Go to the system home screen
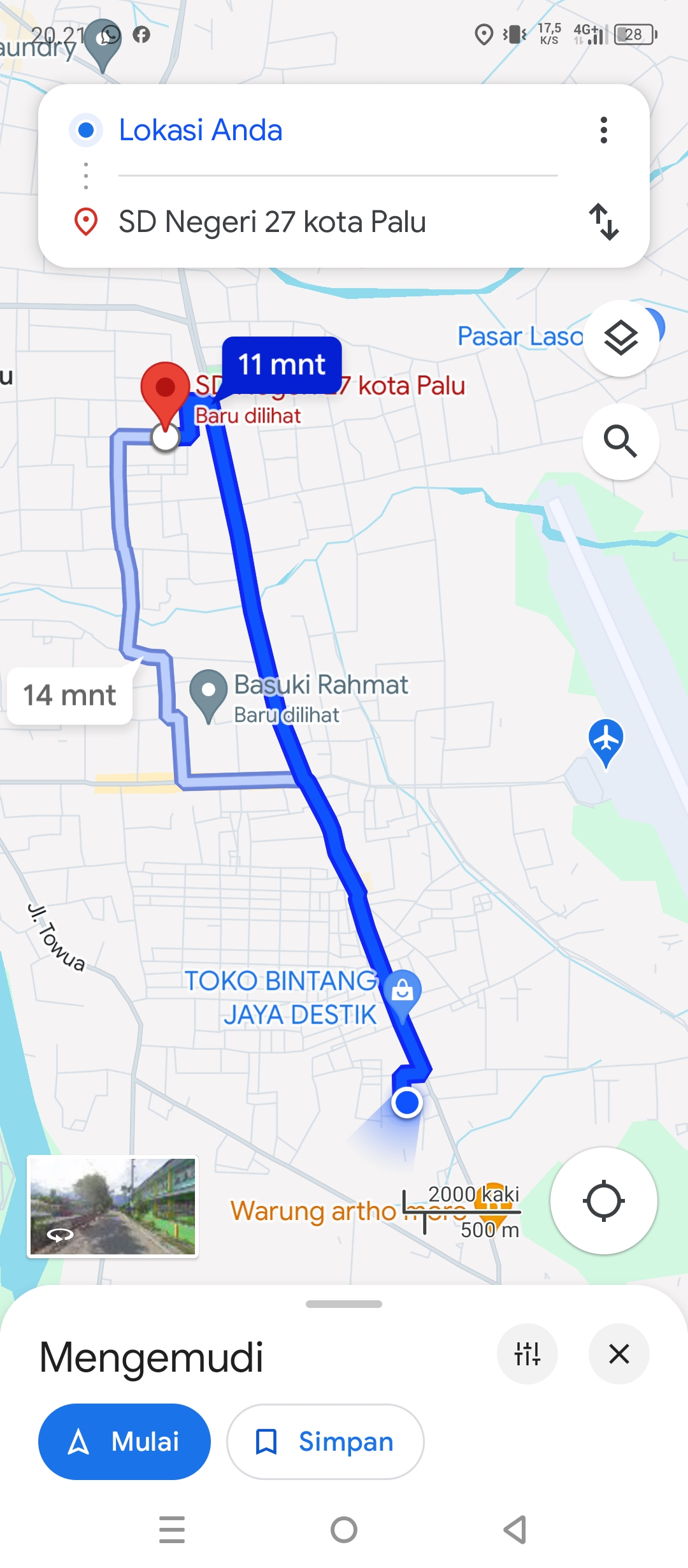688x1568 pixels. point(344,1530)
